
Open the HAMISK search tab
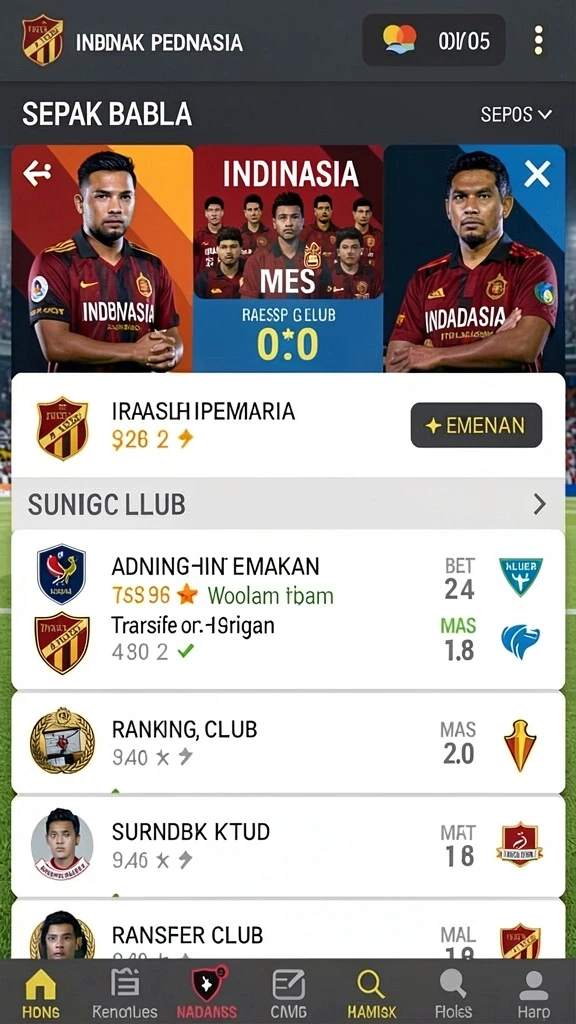(x=370, y=993)
